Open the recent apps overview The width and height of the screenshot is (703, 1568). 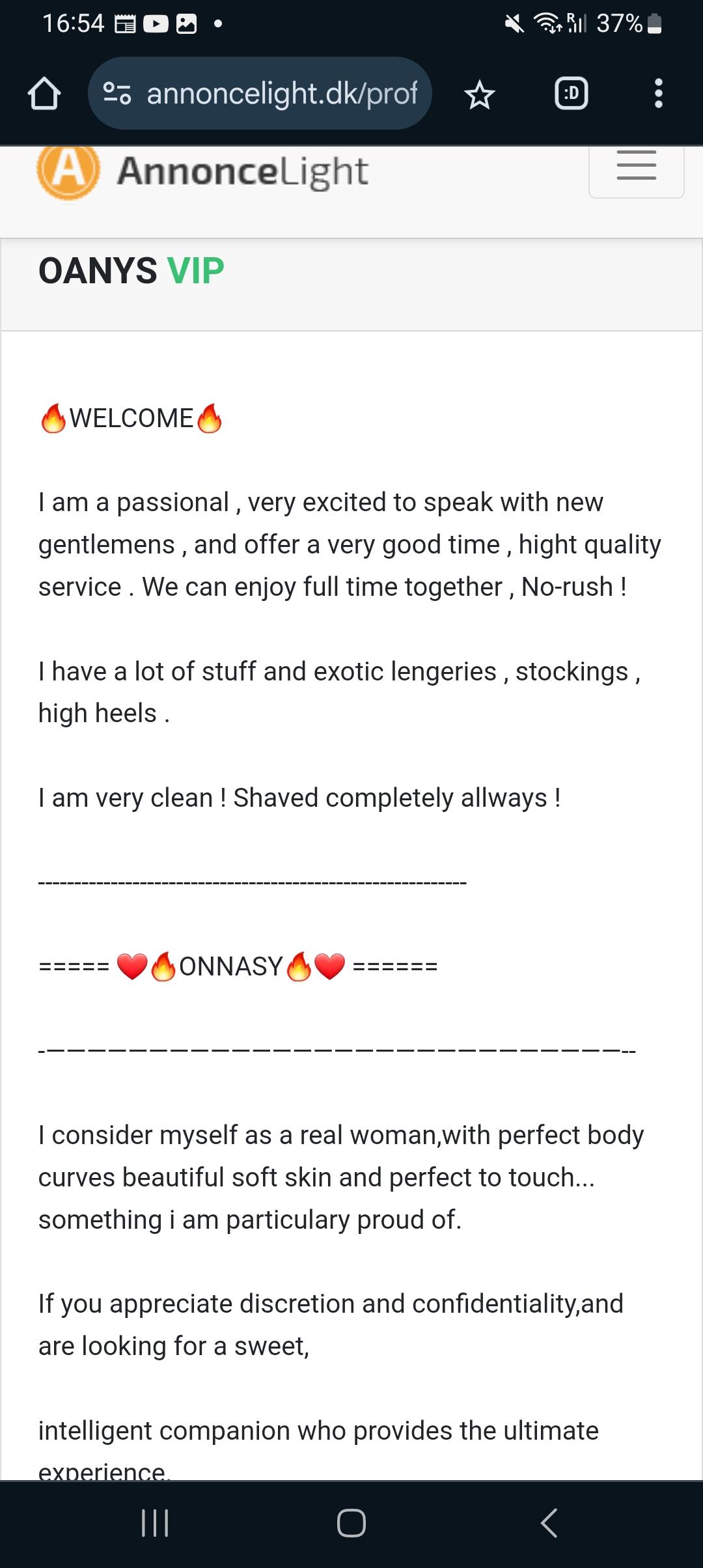point(155,1523)
